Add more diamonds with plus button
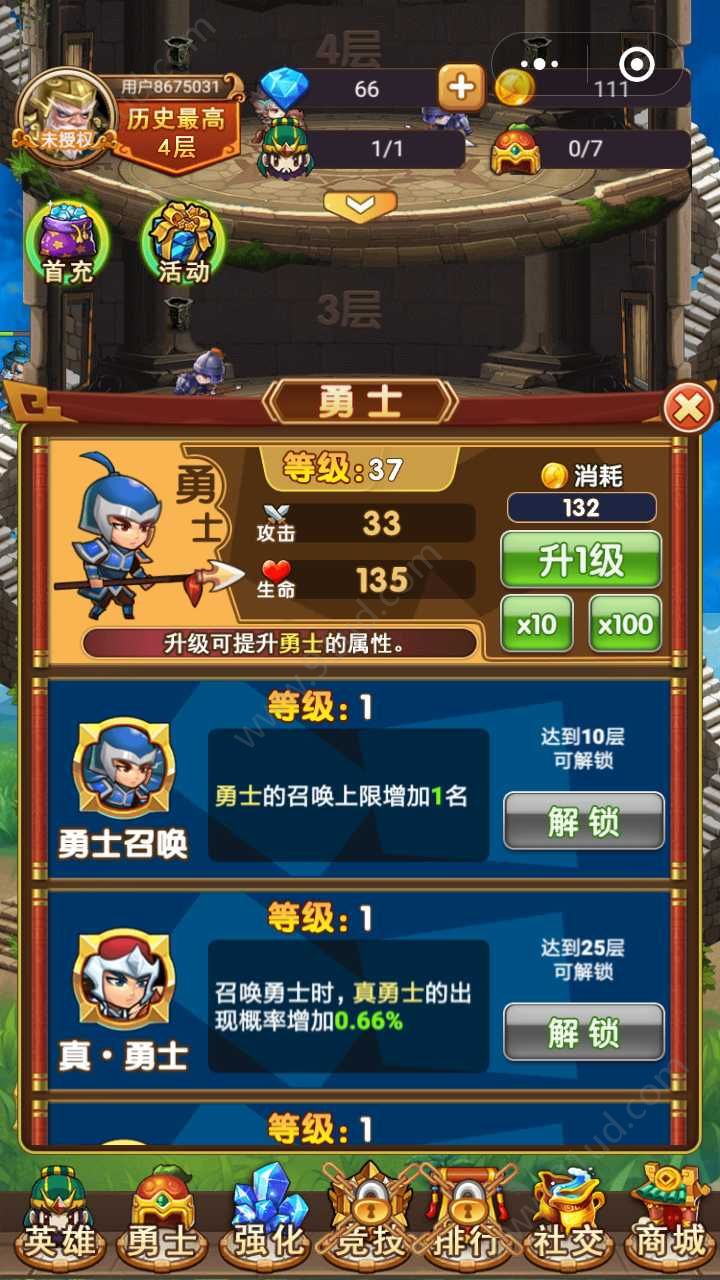The image size is (720, 1280). tap(461, 88)
